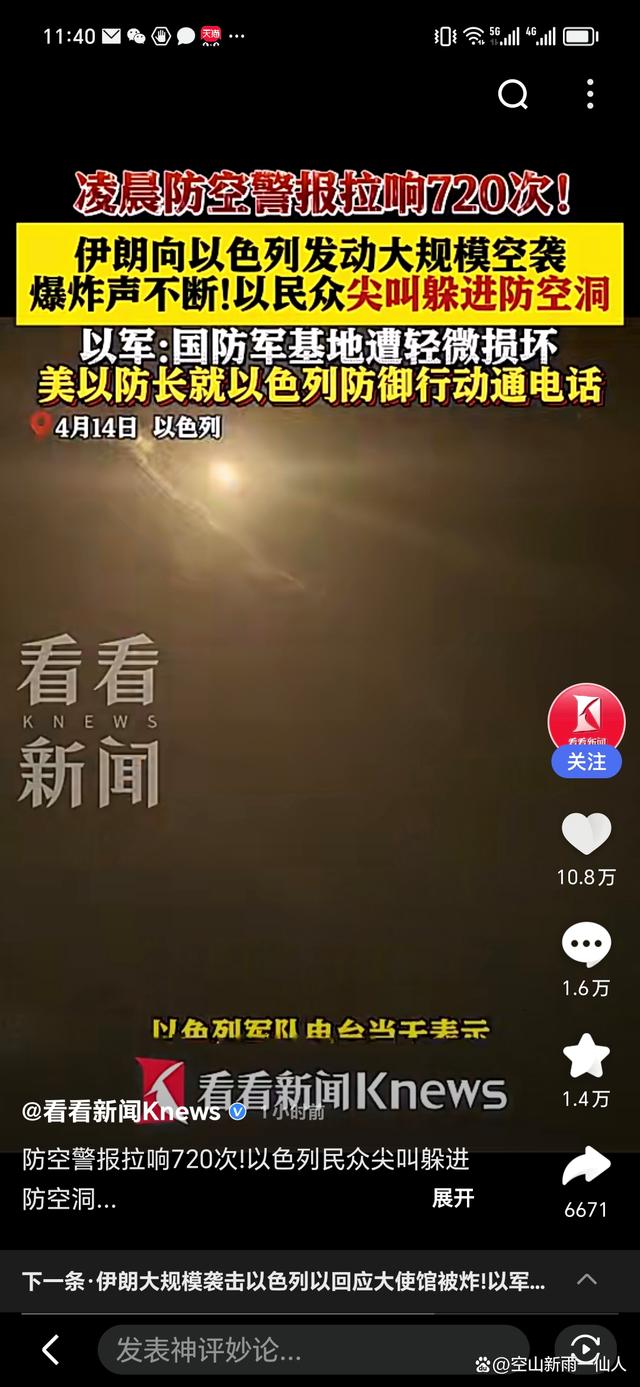Expand the 下一条 next-video bar chevron
640x1387 pixels.
point(587,1279)
